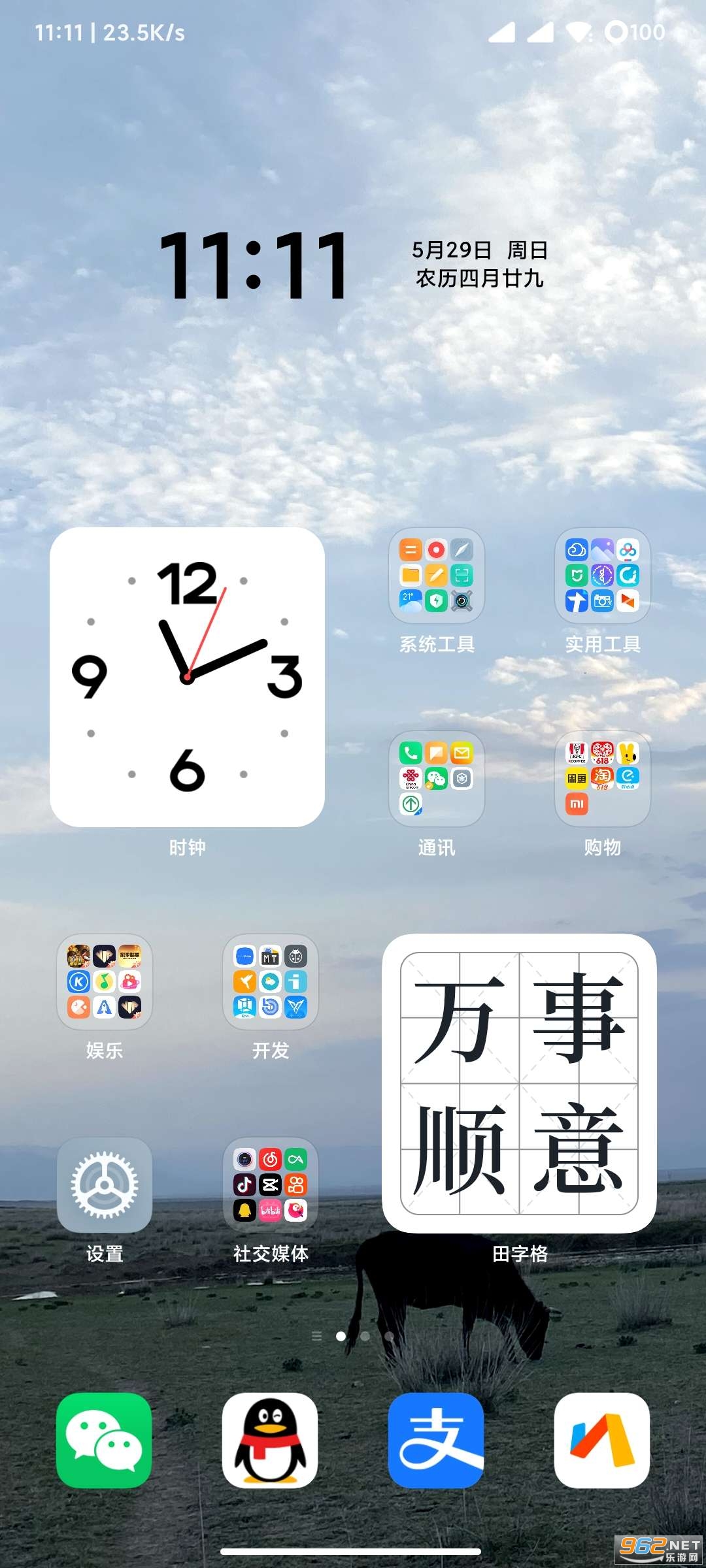706x1568 pixels.
Task: Open the 通讯 folder
Action: 437,779
